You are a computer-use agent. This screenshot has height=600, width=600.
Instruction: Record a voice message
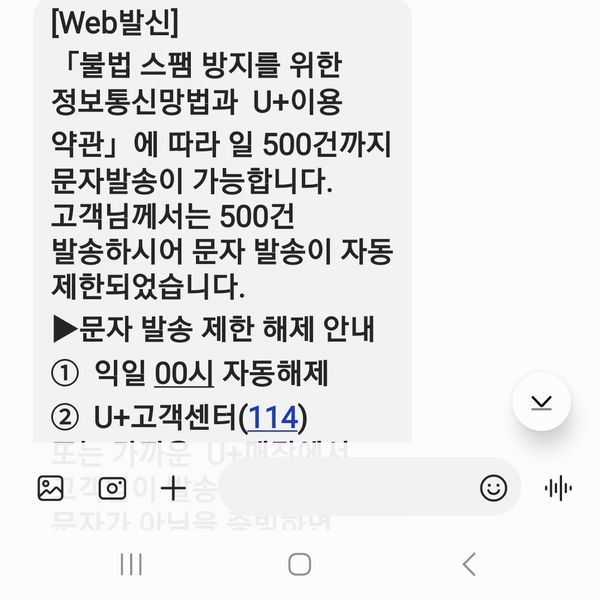click(x=558, y=488)
